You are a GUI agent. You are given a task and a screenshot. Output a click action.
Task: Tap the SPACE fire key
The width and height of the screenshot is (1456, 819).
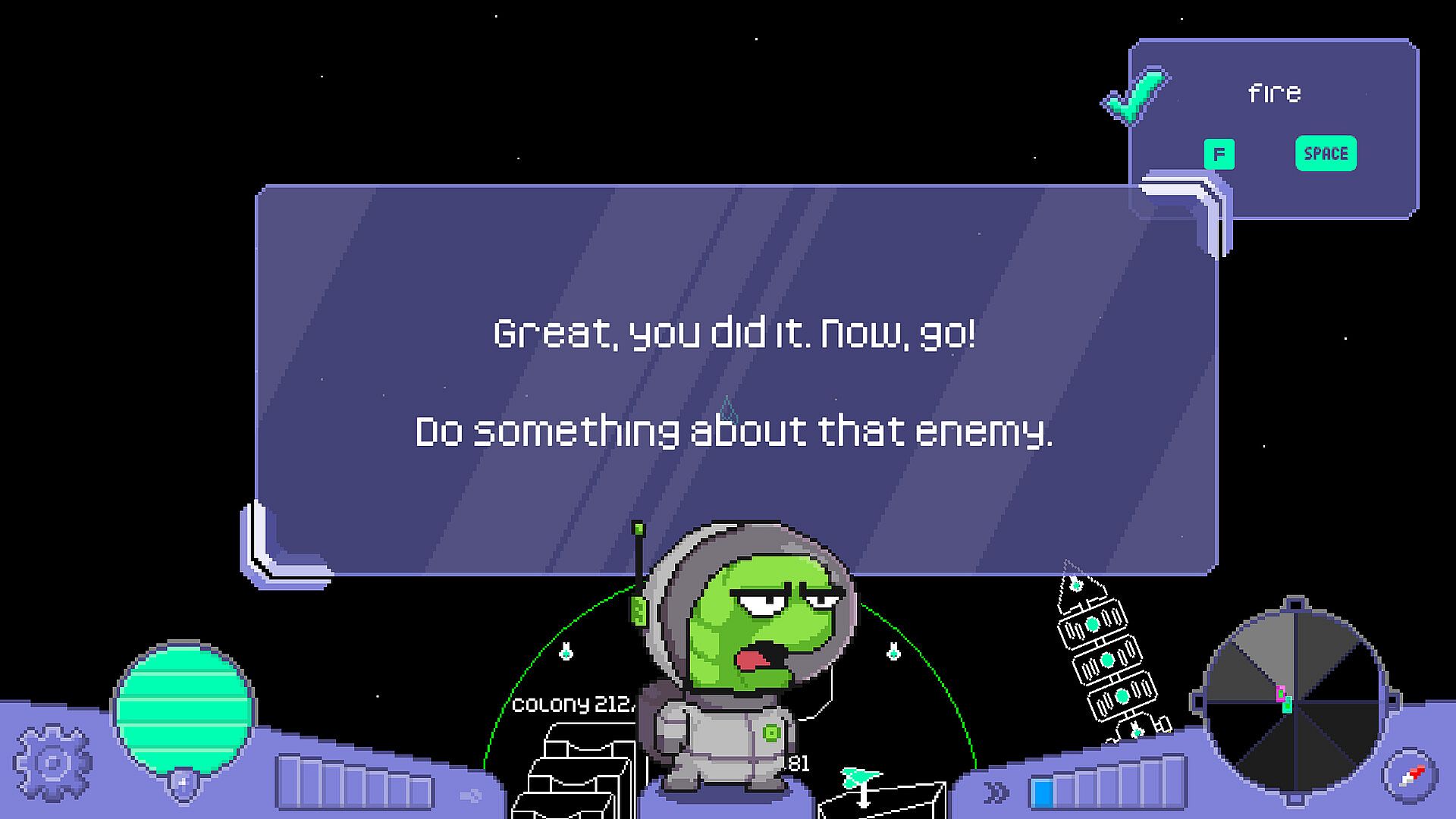[x=1326, y=154]
